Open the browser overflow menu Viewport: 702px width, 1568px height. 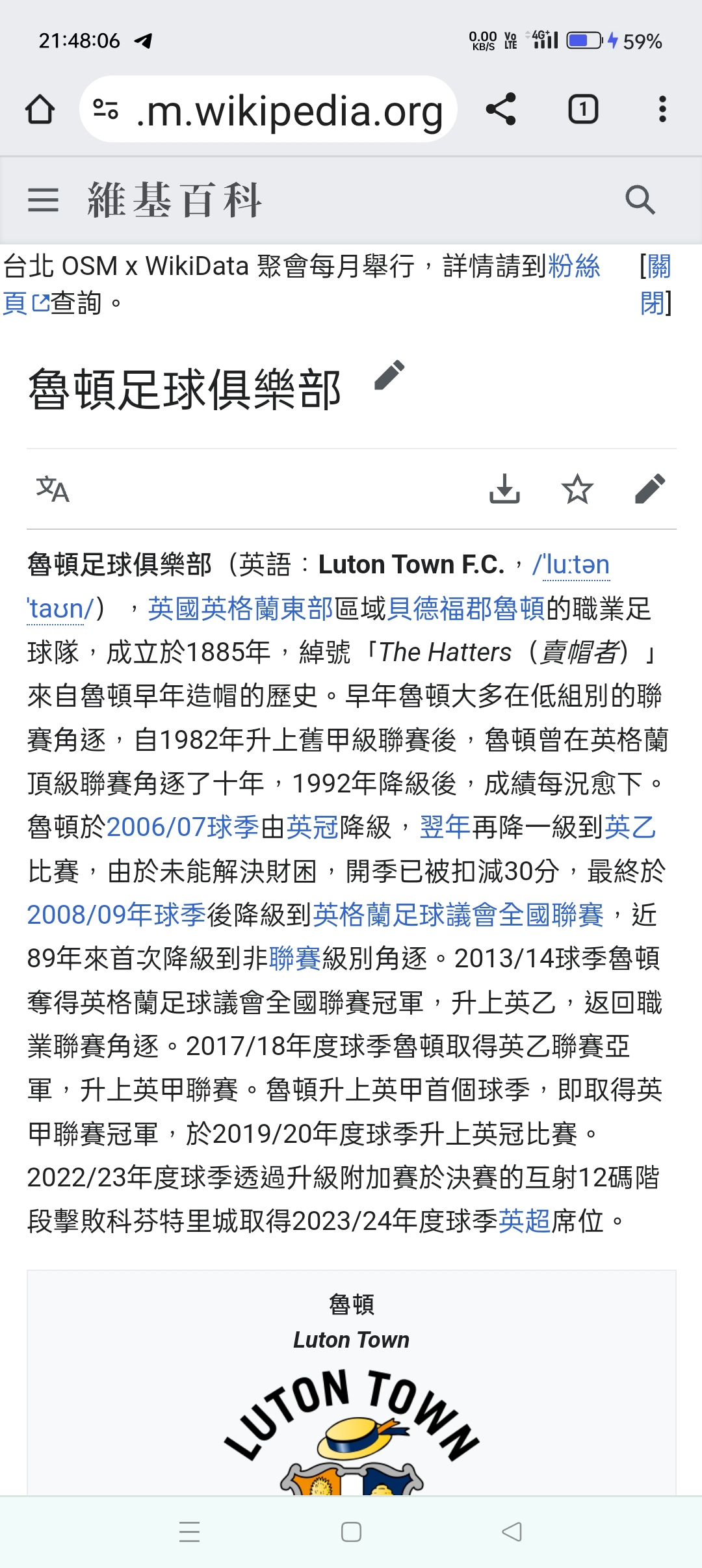pos(662,109)
